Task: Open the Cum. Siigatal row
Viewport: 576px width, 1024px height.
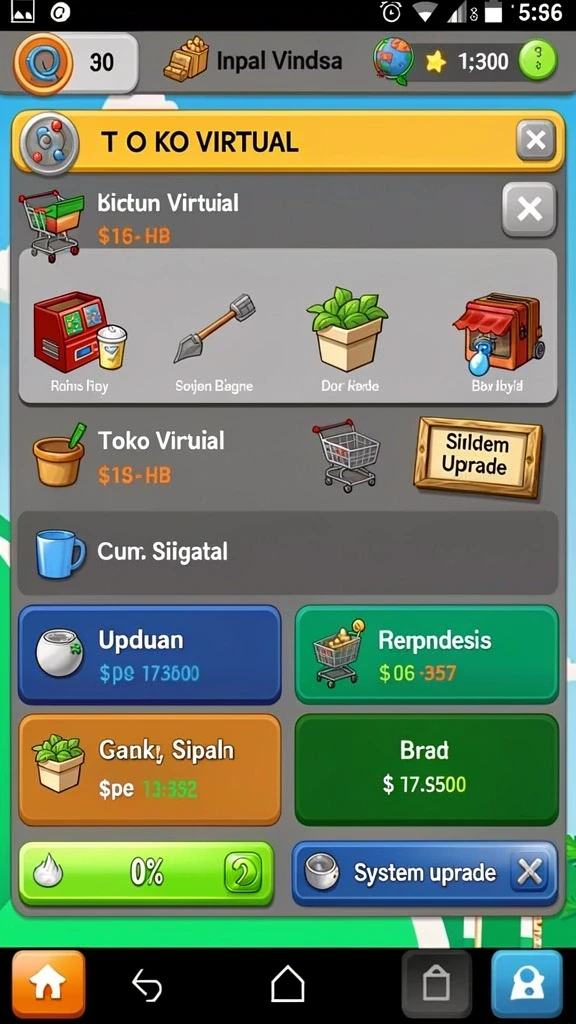Action: (287, 552)
